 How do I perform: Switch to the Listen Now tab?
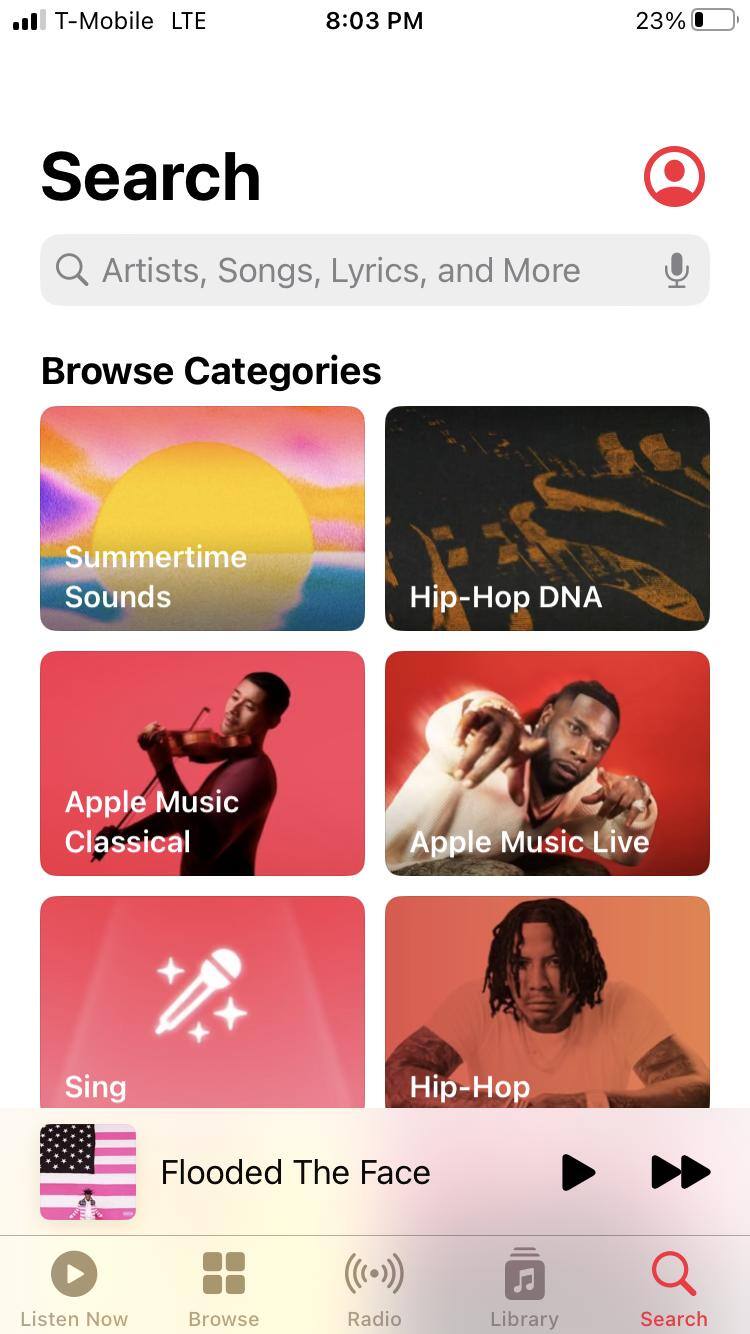click(74, 1289)
